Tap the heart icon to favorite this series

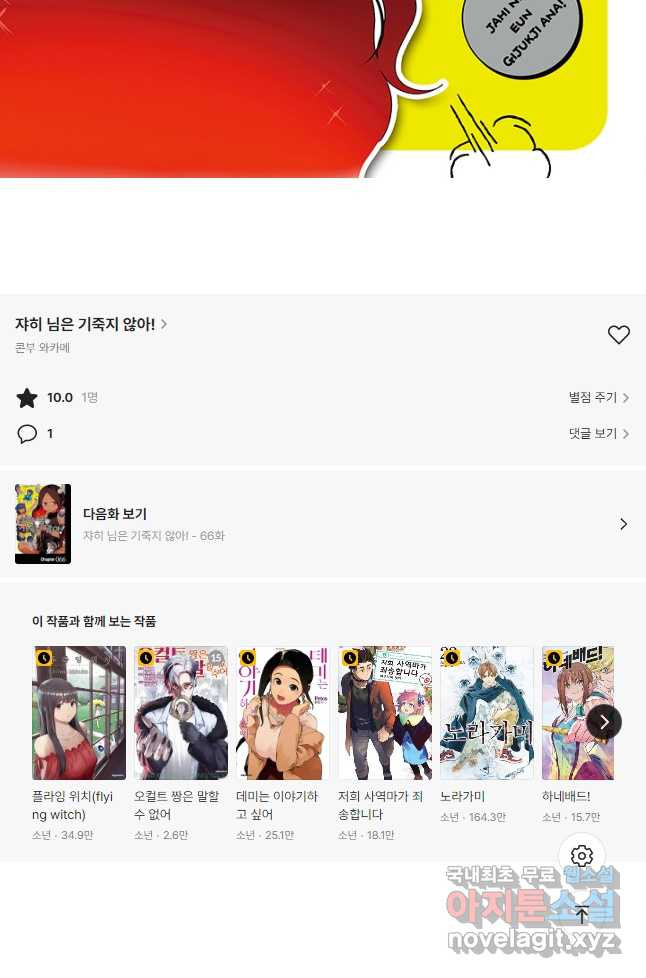[x=619, y=335]
